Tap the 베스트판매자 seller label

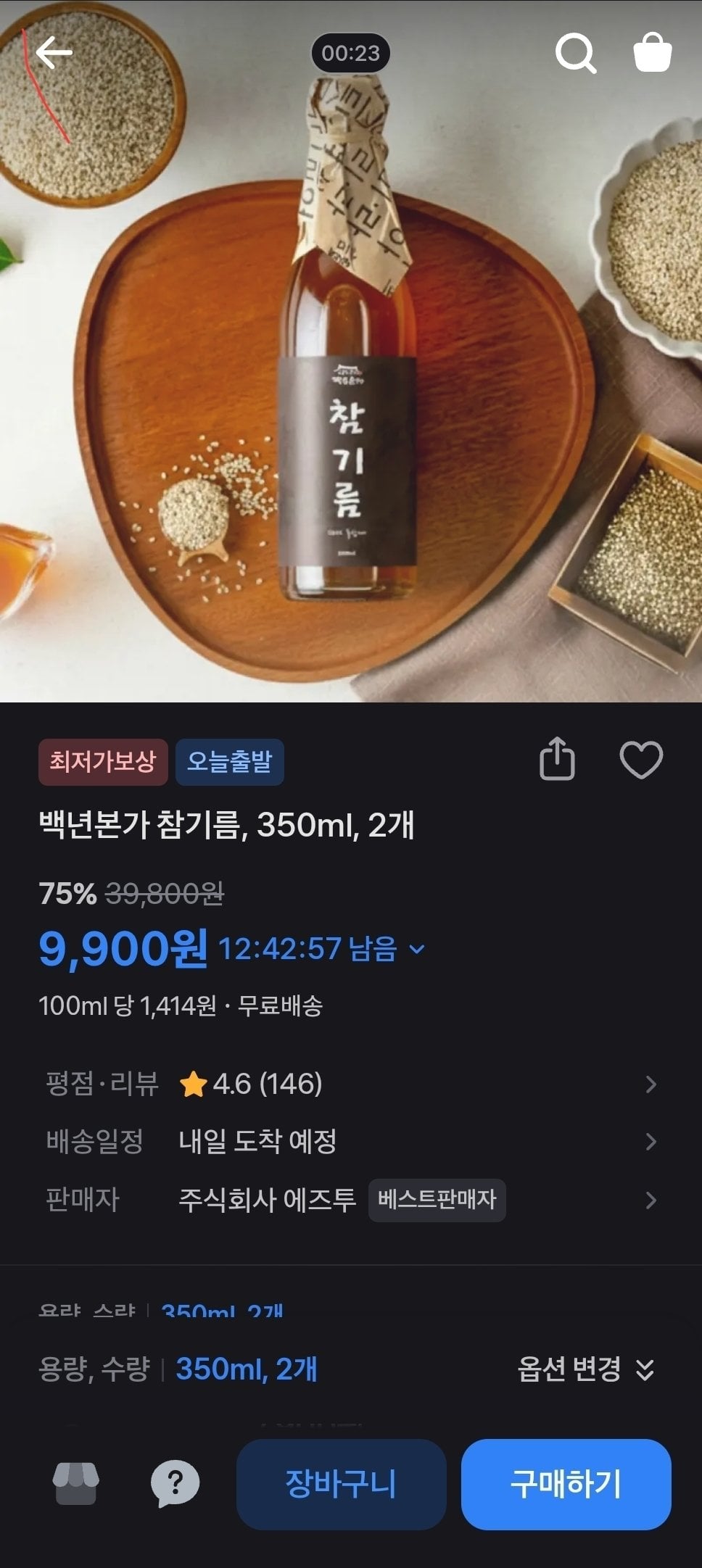coord(437,1201)
